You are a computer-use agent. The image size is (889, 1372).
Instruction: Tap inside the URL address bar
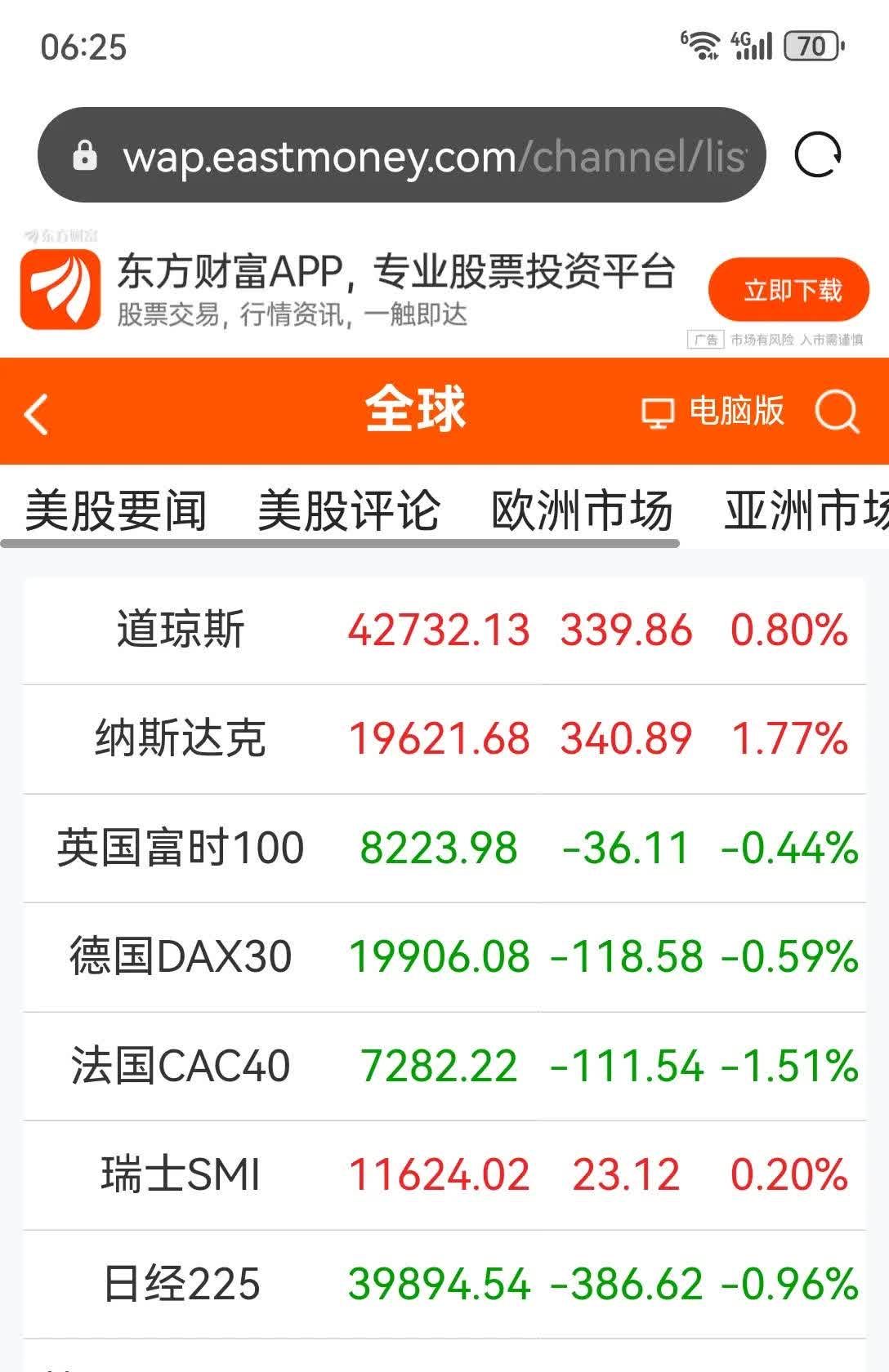coord(409,157)
